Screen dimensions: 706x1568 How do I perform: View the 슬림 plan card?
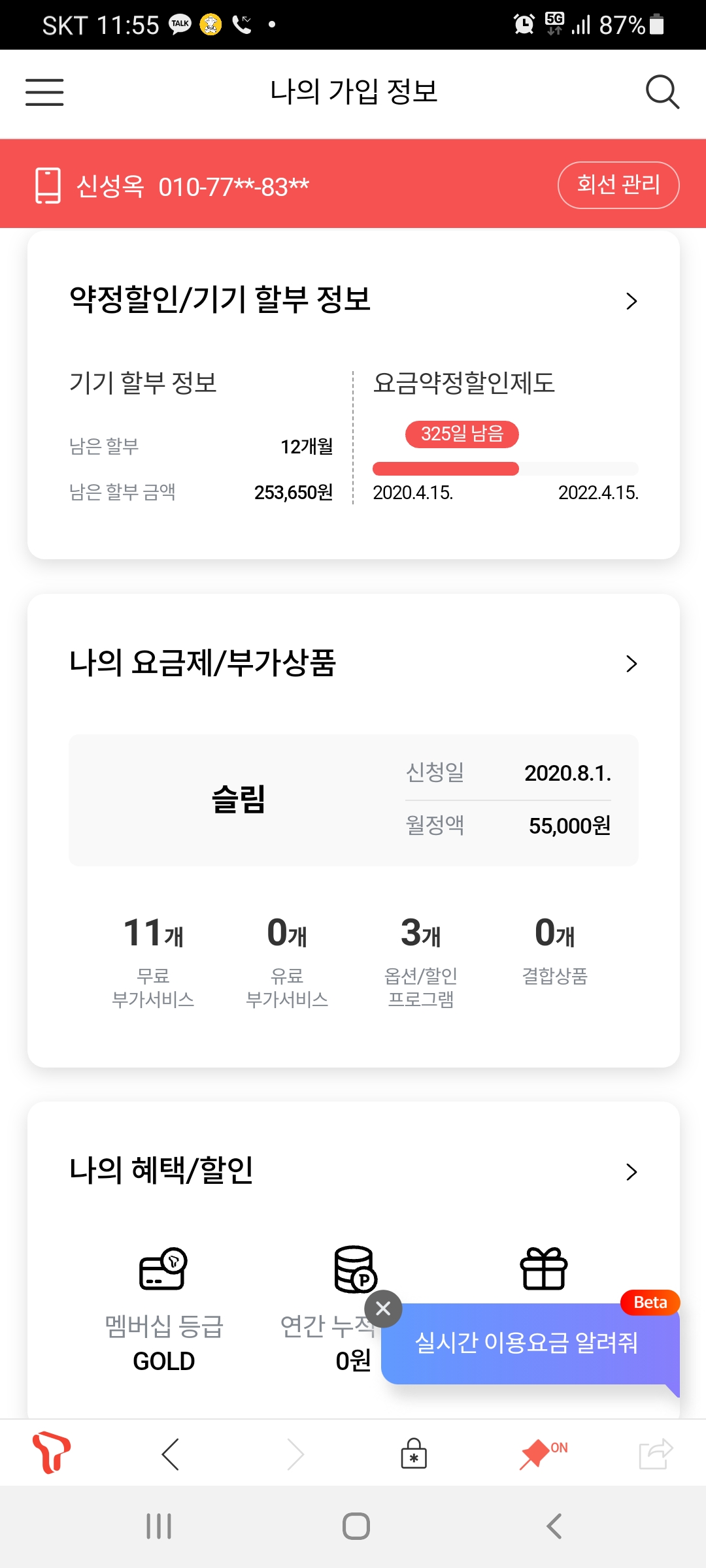[x=353, y=800]
